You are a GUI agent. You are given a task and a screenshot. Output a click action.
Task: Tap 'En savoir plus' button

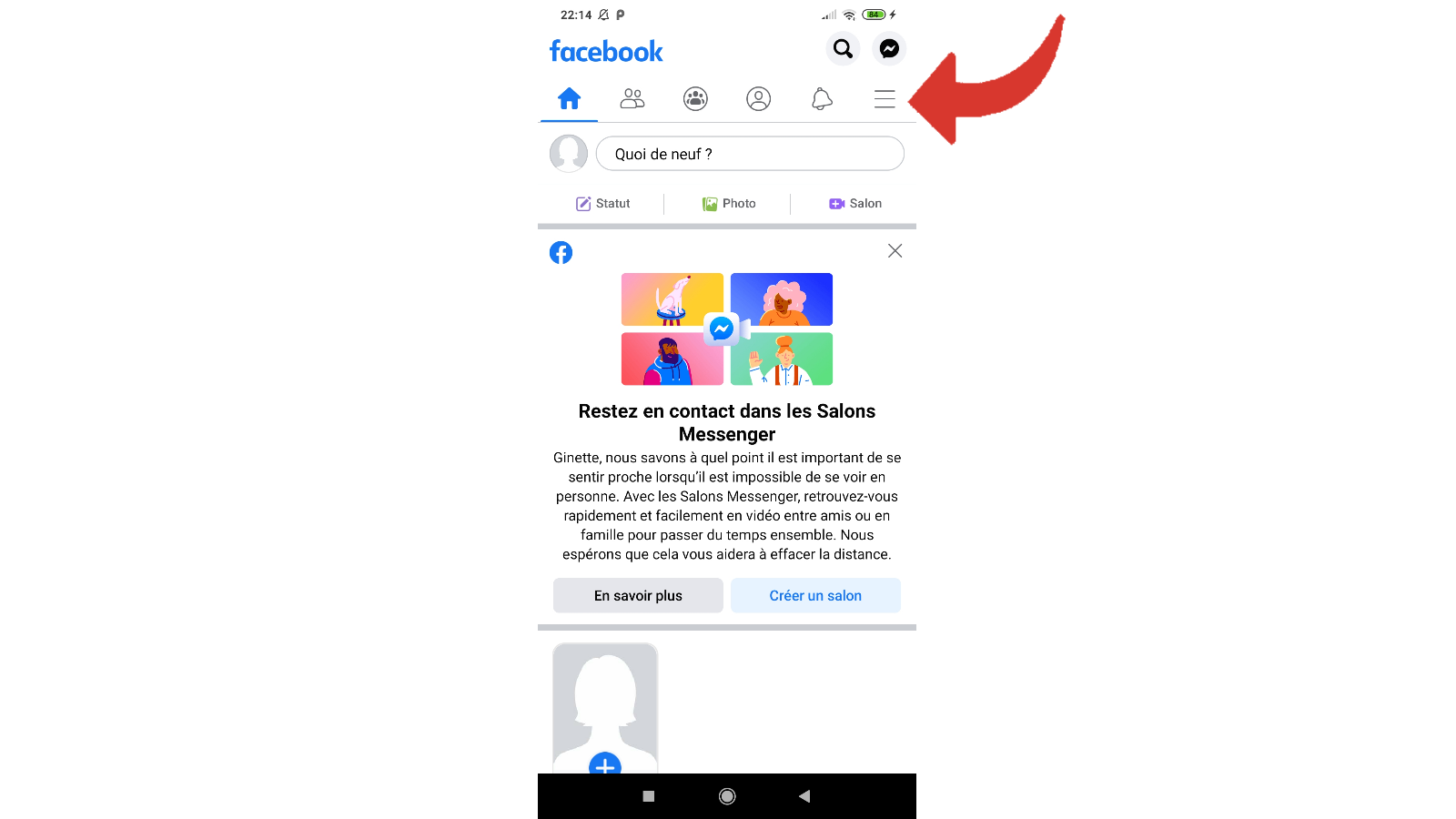(638, 595)
